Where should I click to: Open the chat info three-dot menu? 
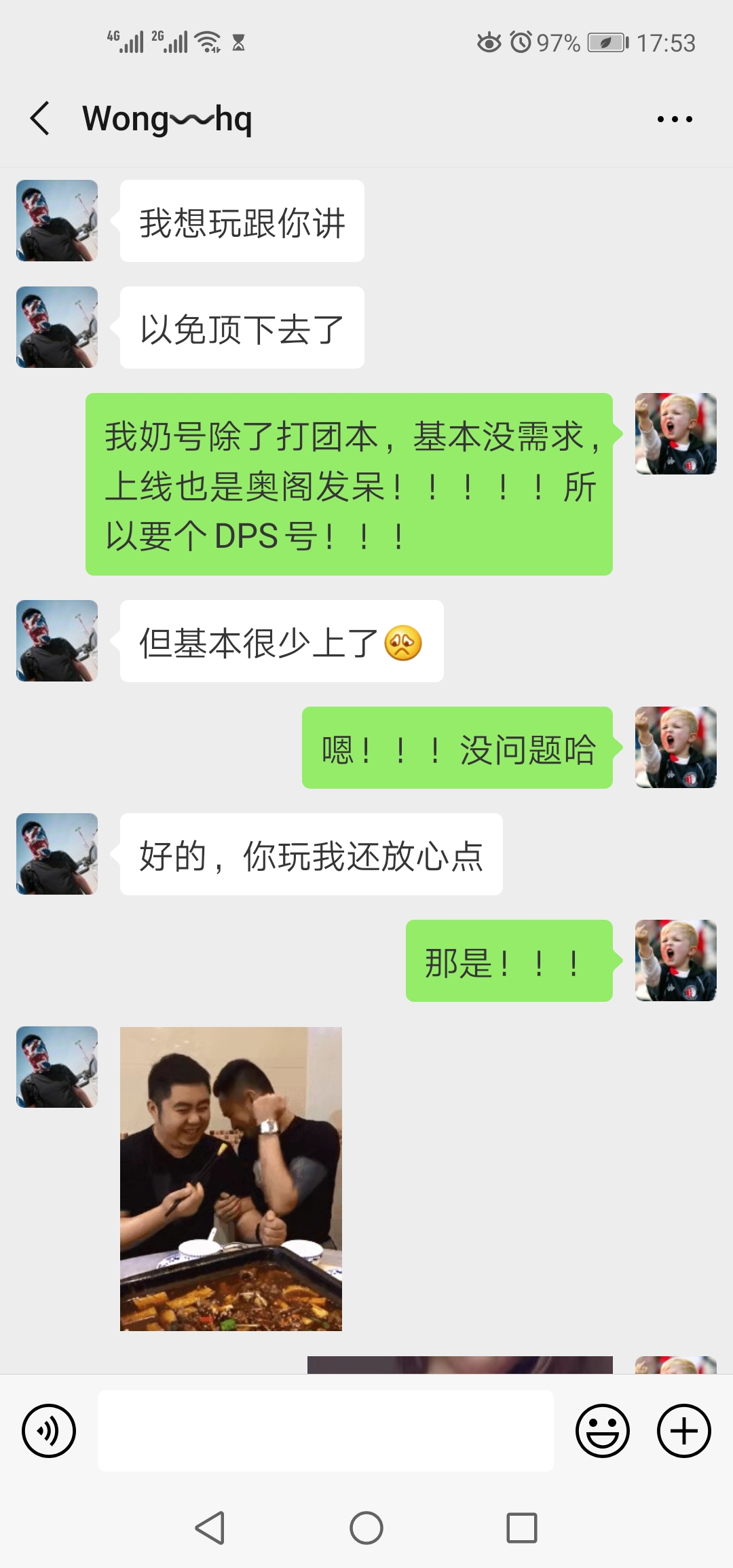click(675, 119)
